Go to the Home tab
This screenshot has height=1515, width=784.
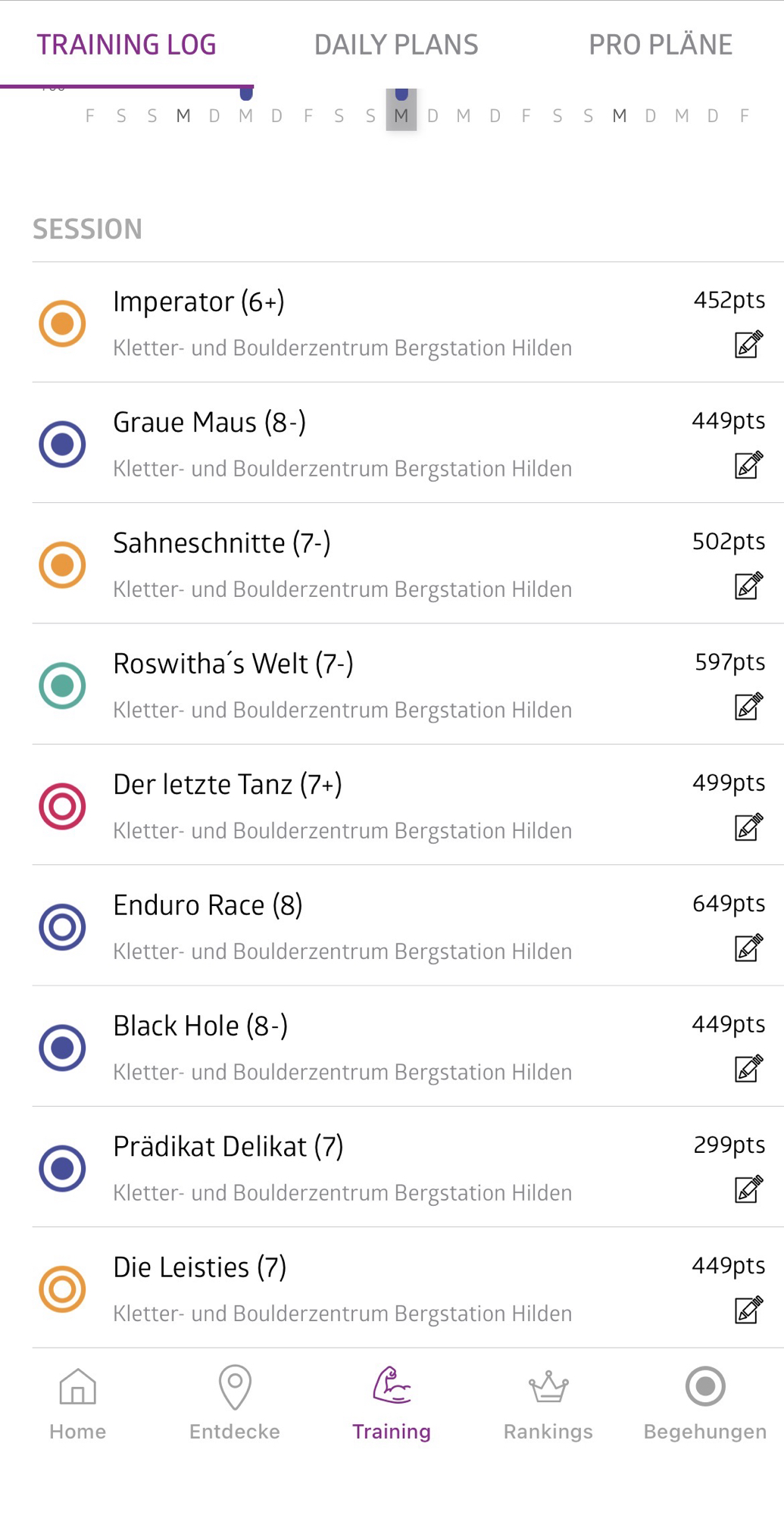(x=78, y=1404)
